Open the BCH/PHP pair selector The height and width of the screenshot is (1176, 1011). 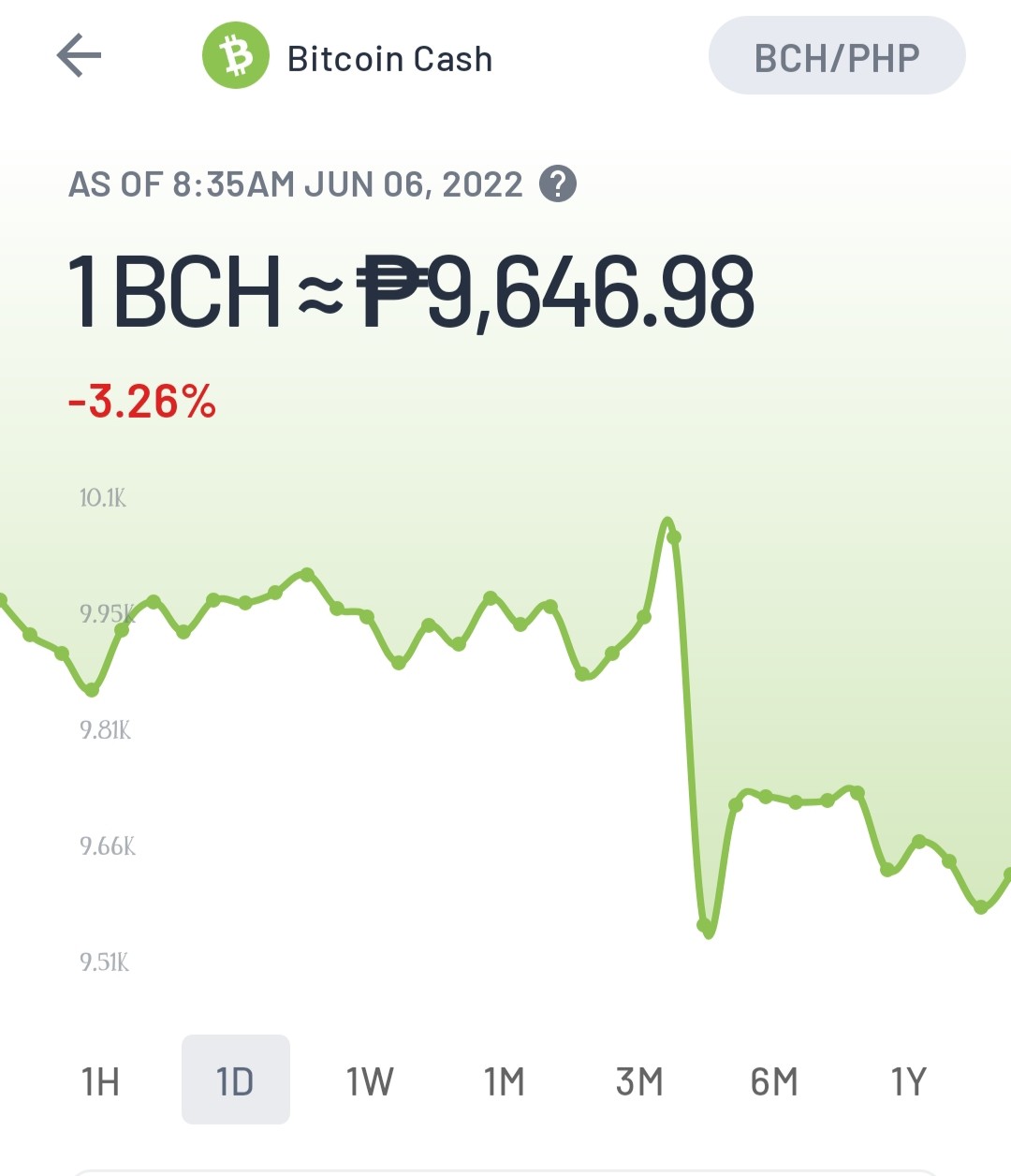tap(837, 56)
